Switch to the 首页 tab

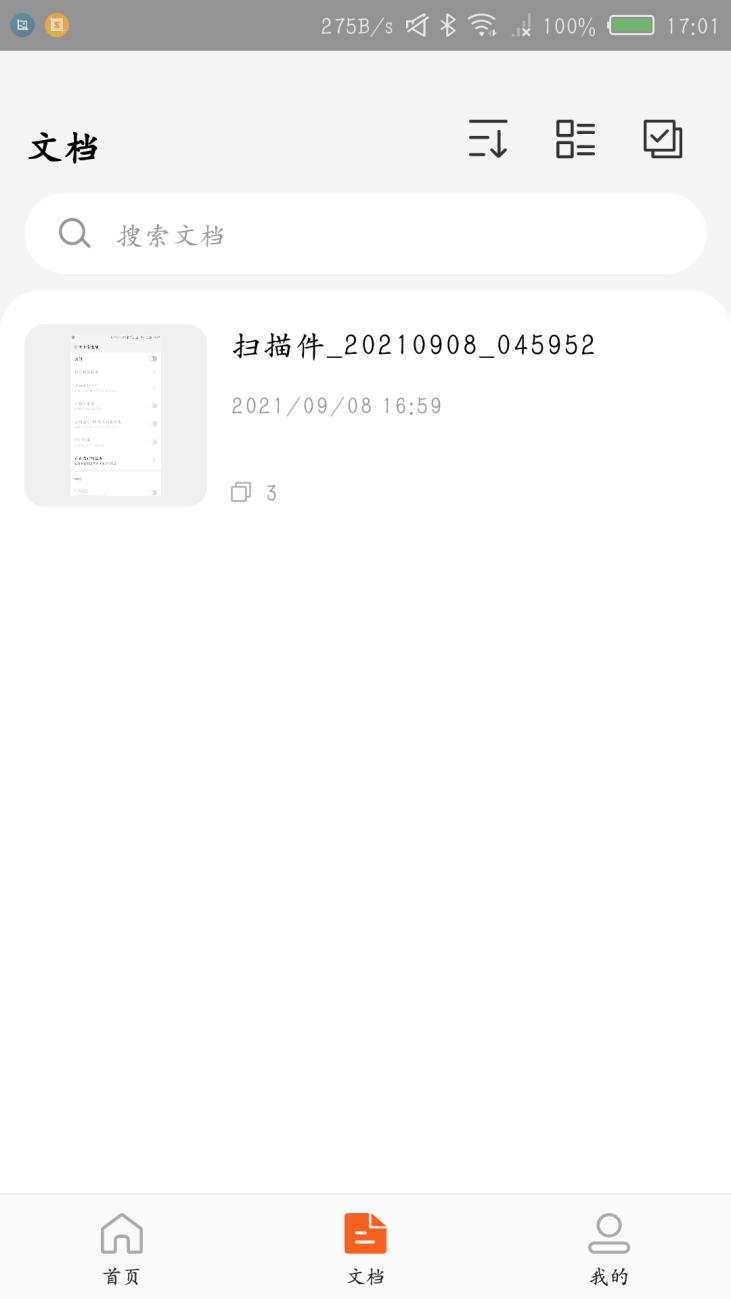point(121,1247)
